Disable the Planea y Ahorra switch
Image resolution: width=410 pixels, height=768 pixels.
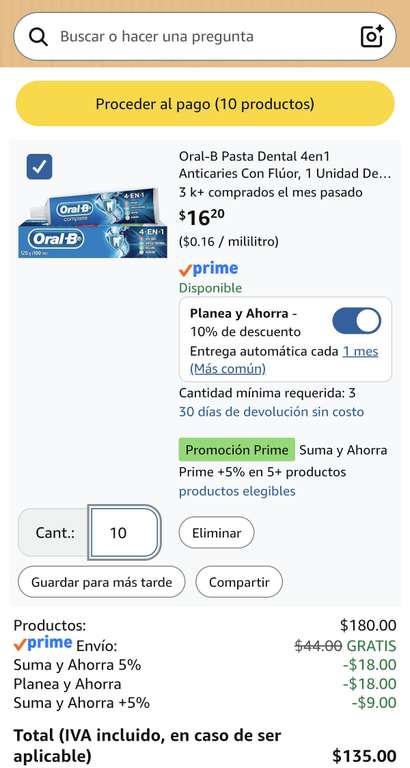357,321
